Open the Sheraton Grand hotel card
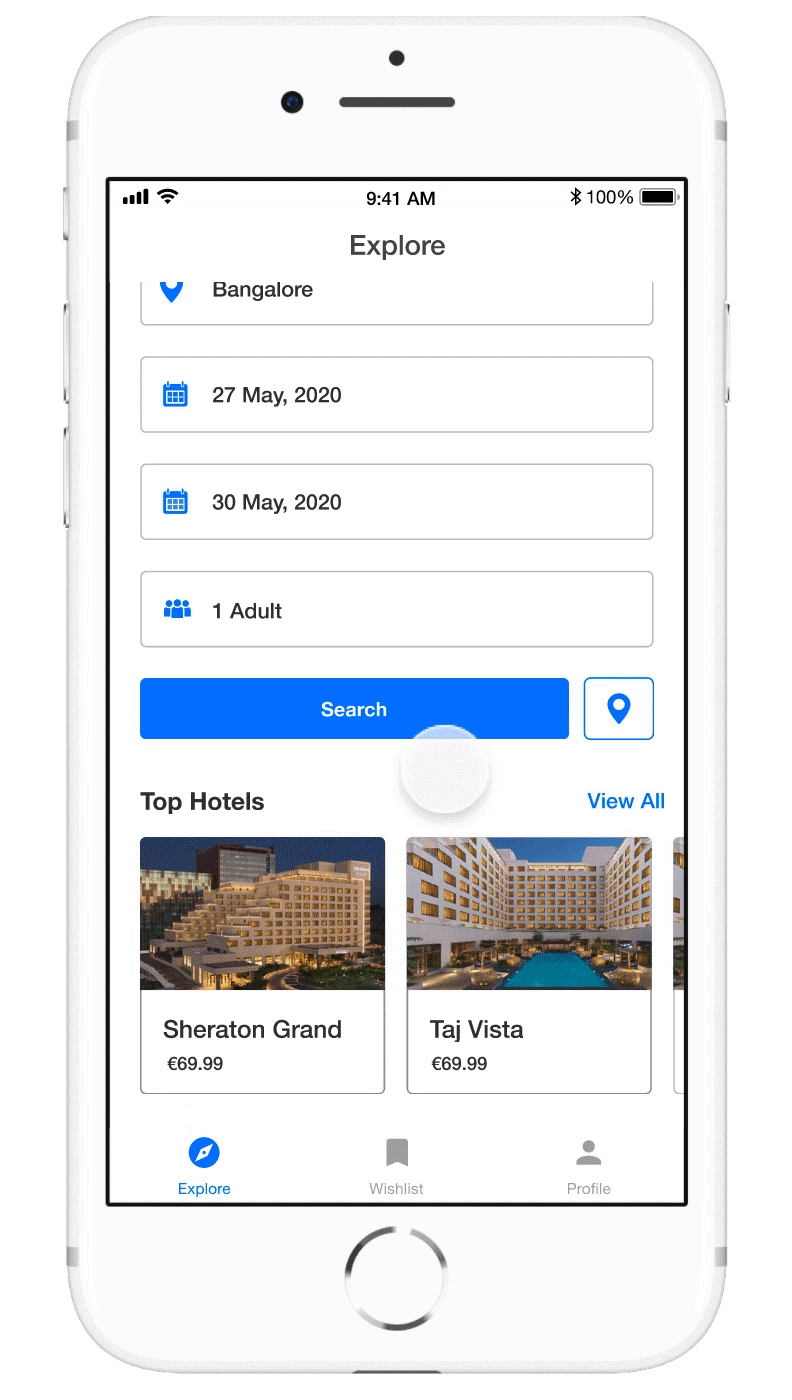 262,964
